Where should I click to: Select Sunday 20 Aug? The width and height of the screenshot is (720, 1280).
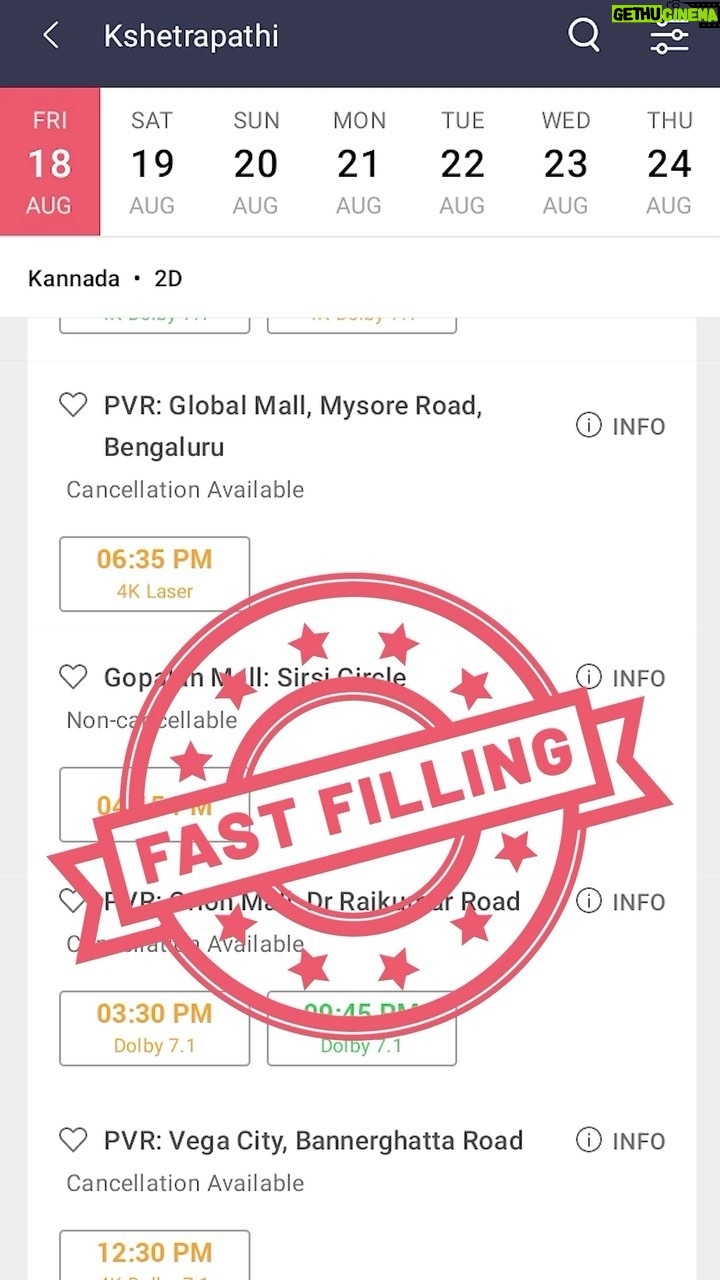(256, 162)
